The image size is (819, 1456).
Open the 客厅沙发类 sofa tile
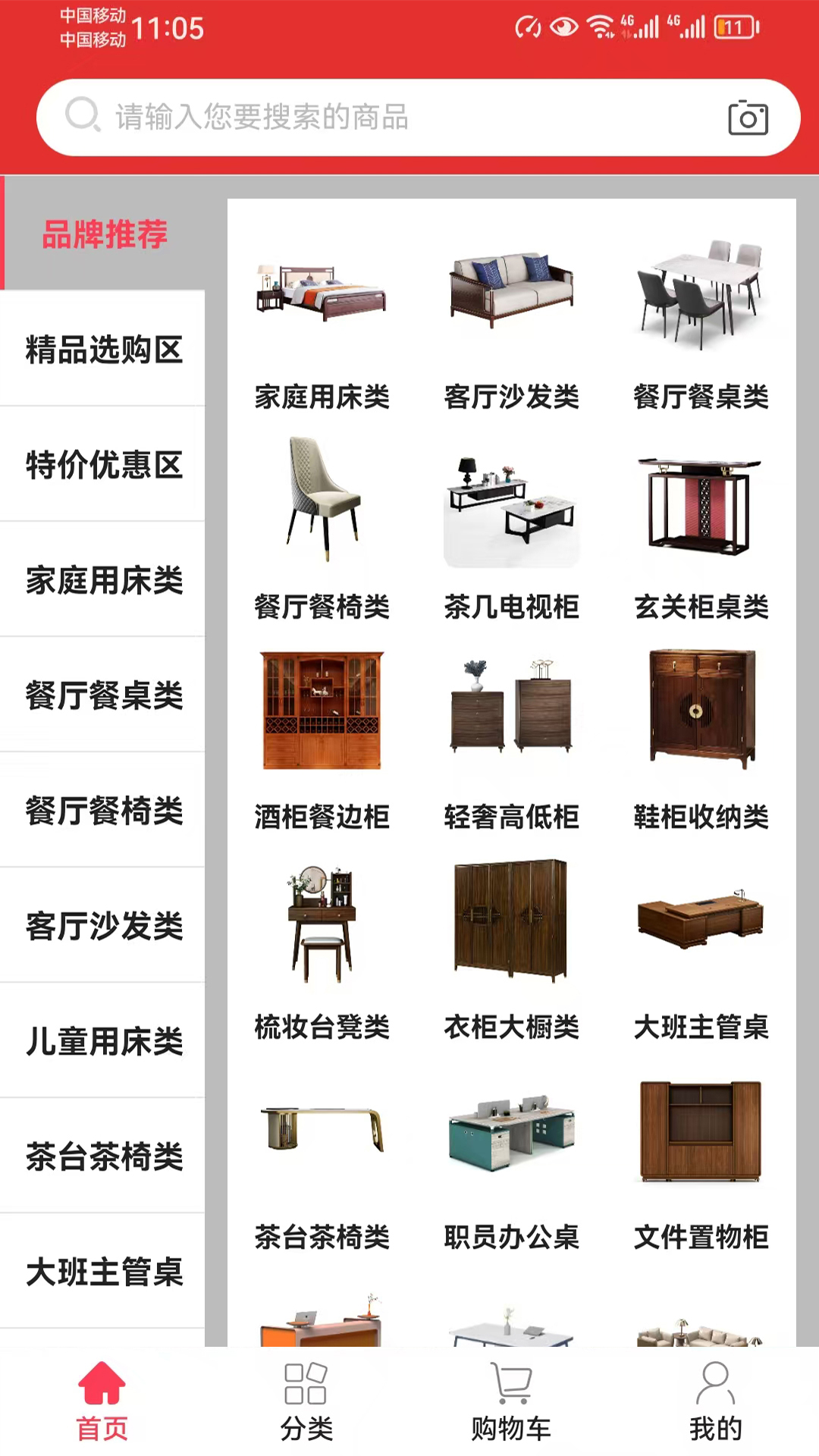[512, 326]
